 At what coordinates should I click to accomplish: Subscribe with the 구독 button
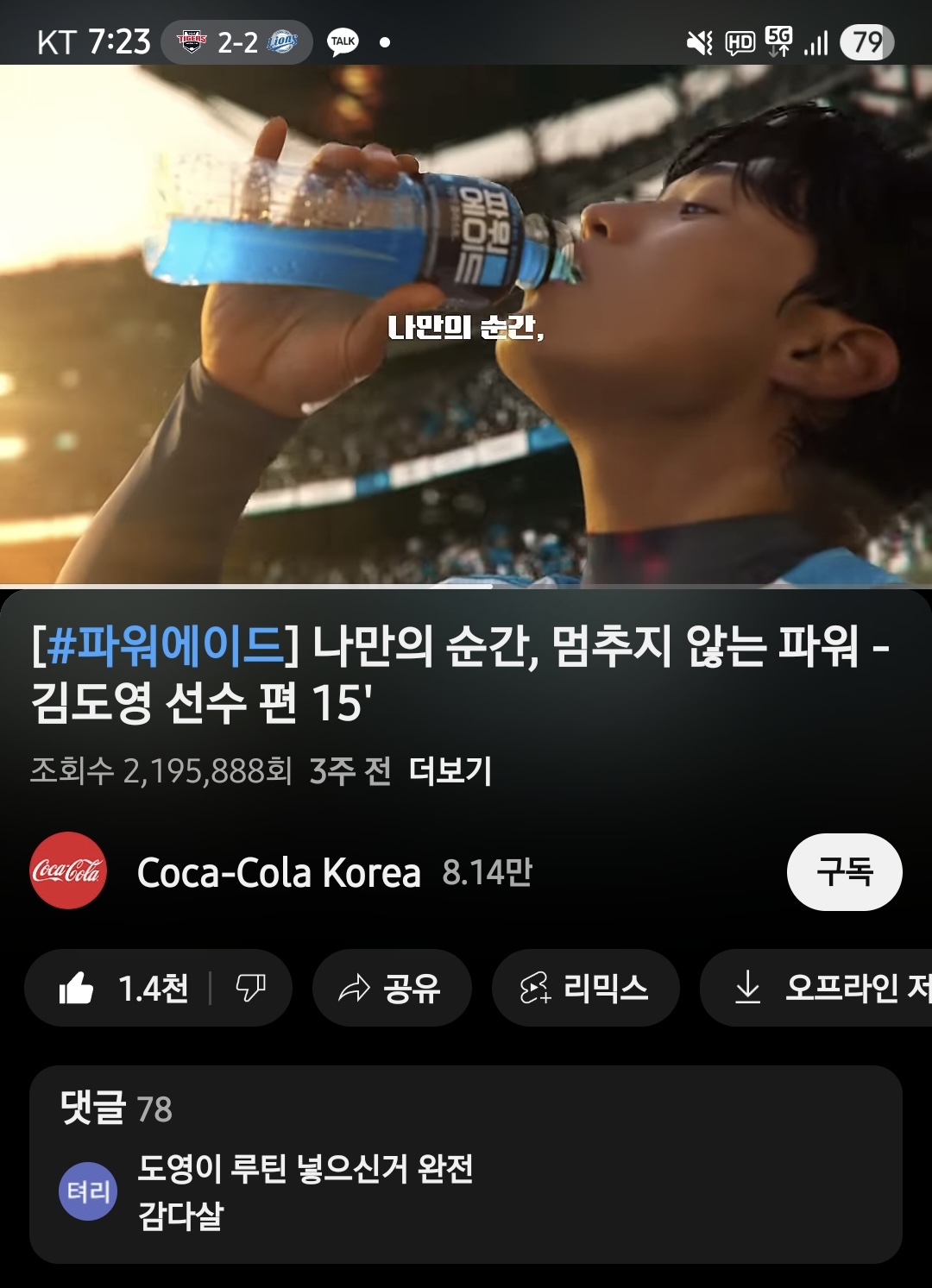click(844, 871)
